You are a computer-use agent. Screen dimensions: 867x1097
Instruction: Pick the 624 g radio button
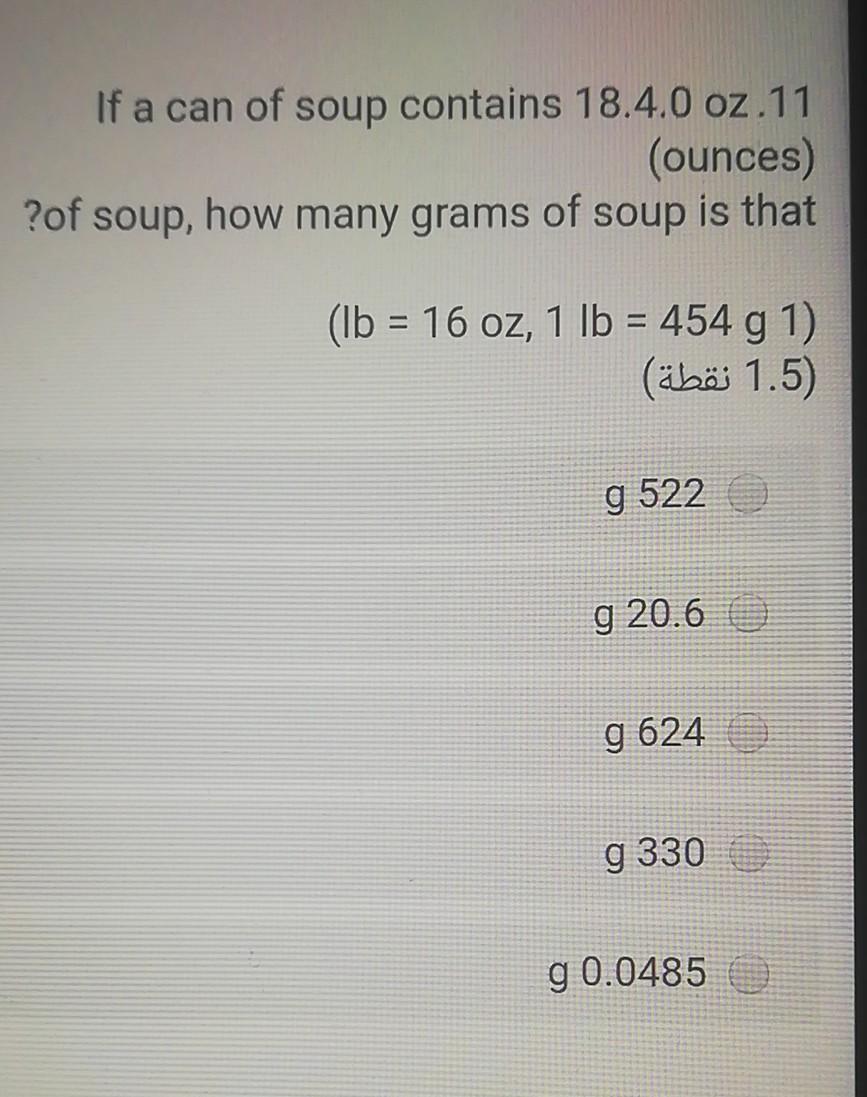tap(746, 735)
